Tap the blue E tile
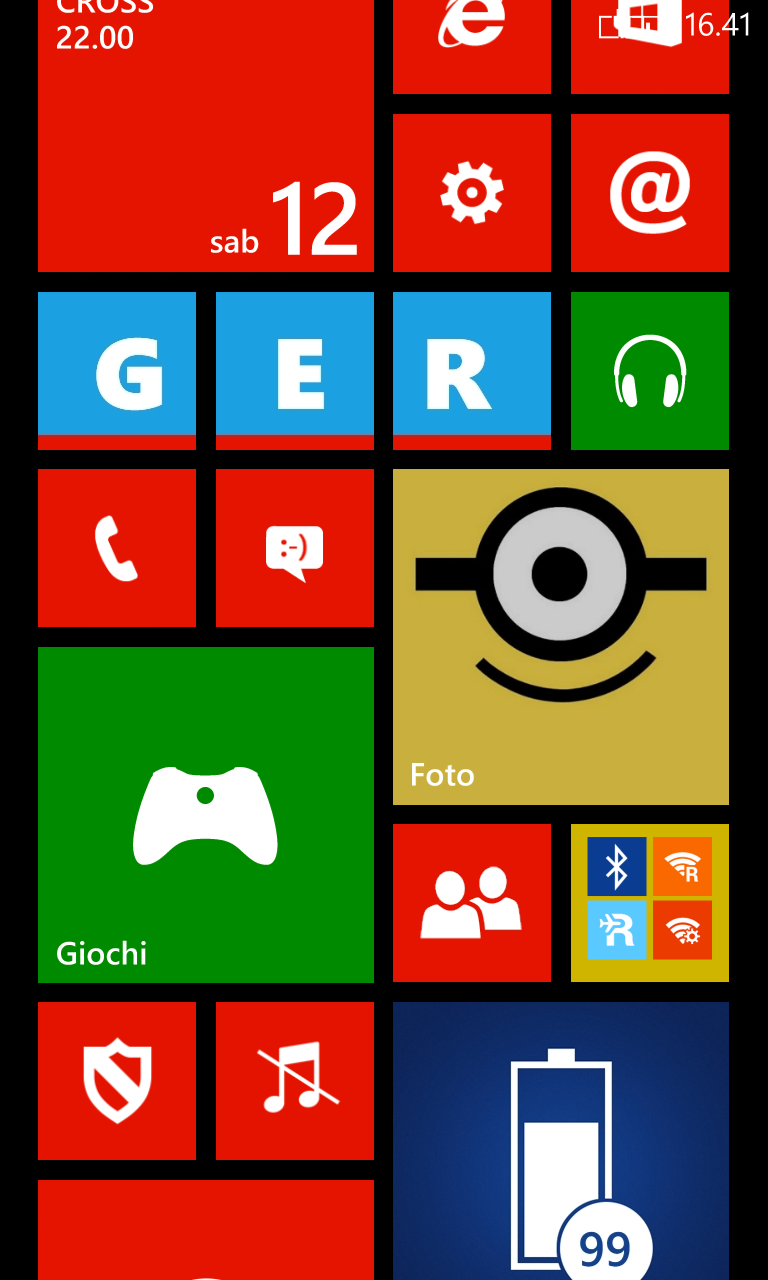The width and height of the screenshot is (768, 1280). tap(294, 370)
